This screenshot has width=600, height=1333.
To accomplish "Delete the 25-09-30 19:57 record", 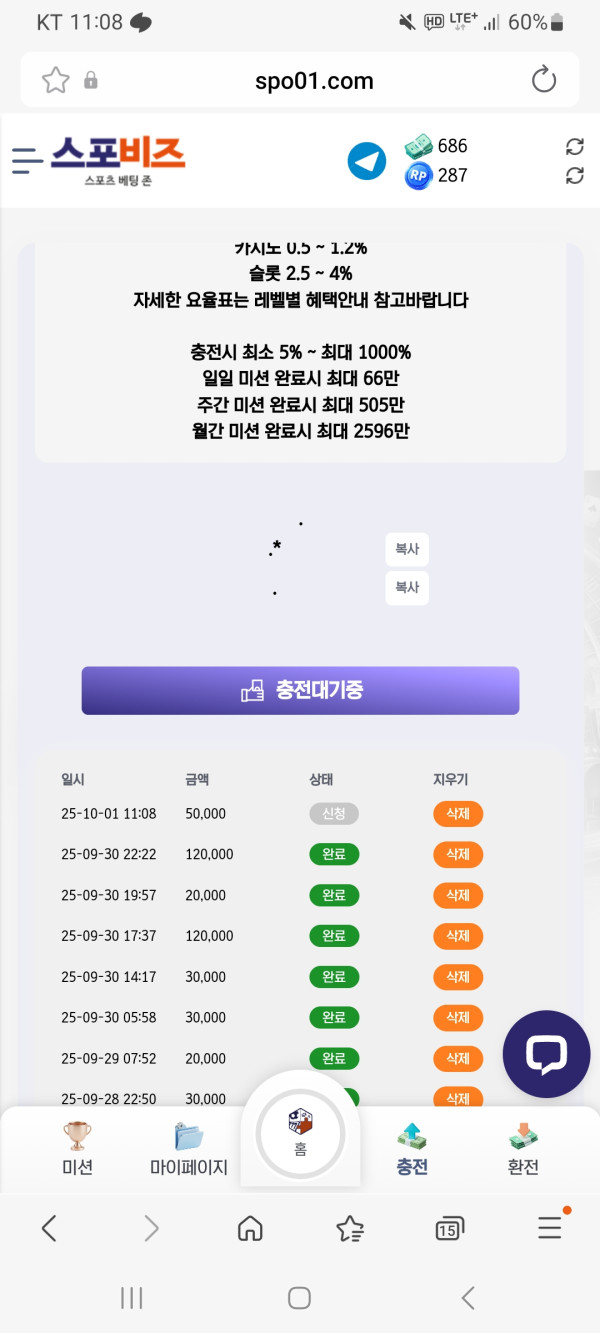I will [x=458, y=895].
